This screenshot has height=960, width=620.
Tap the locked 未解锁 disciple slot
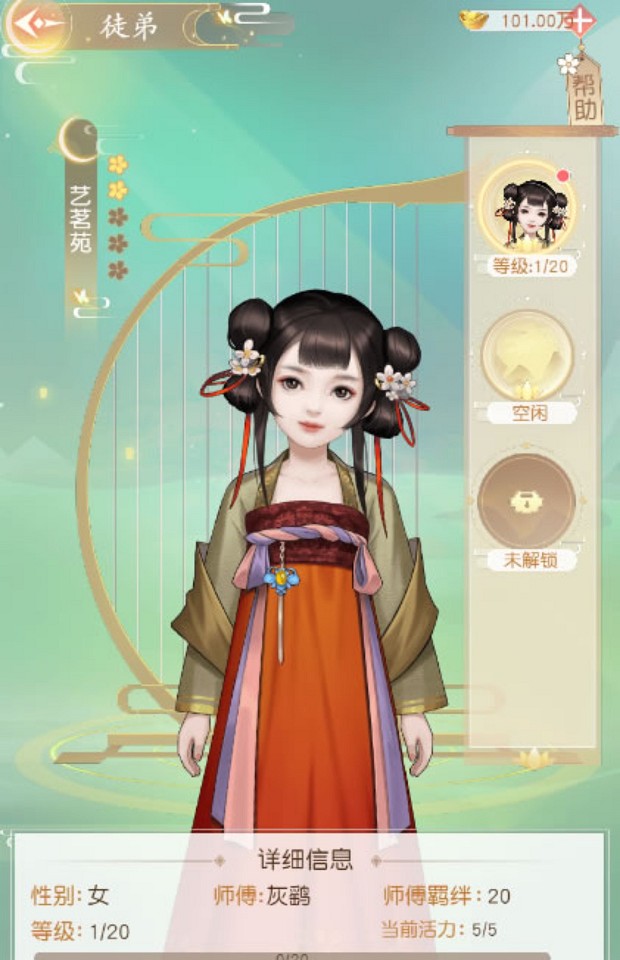pos(527,503)
